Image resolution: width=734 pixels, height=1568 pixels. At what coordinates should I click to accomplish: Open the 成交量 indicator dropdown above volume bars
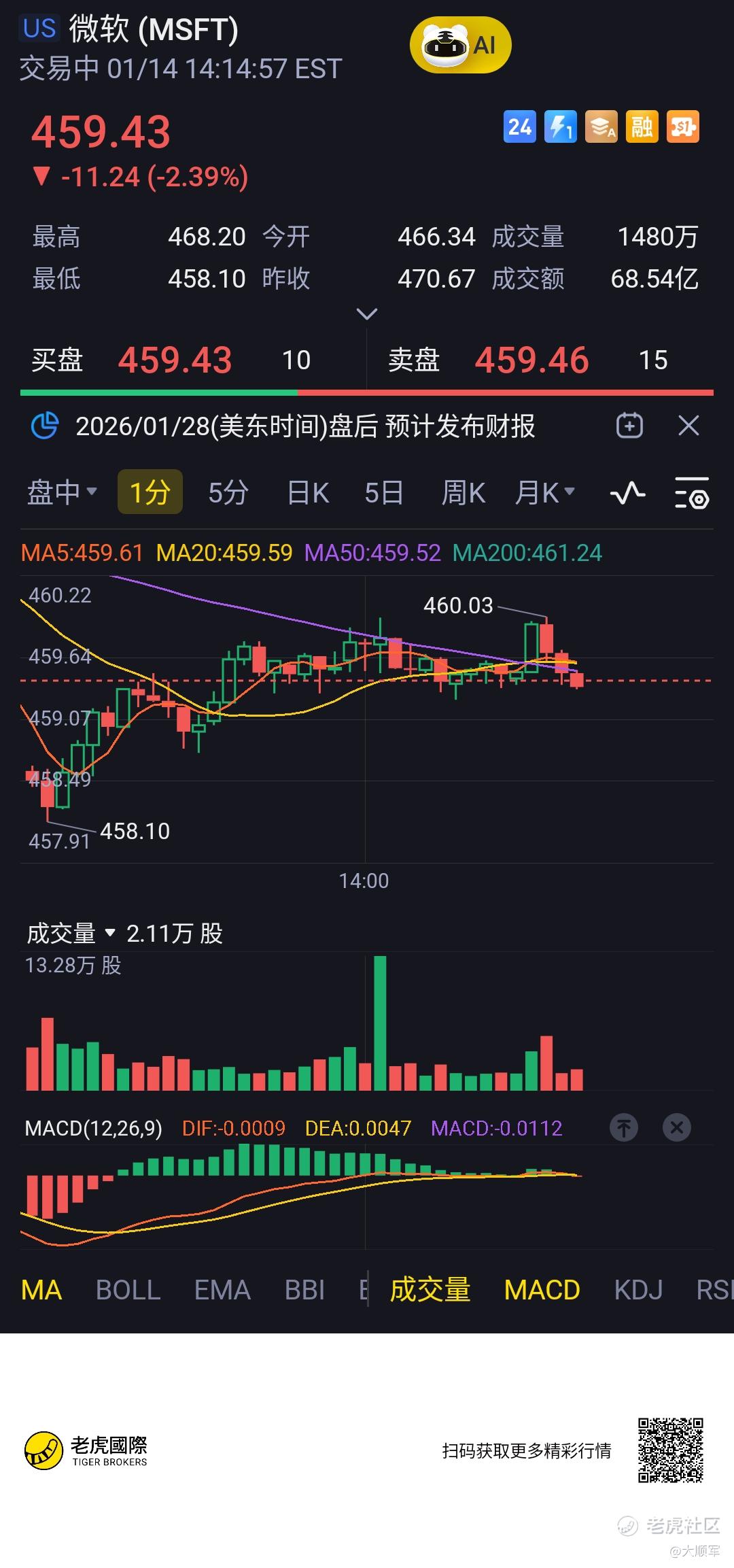coord(71,934)
